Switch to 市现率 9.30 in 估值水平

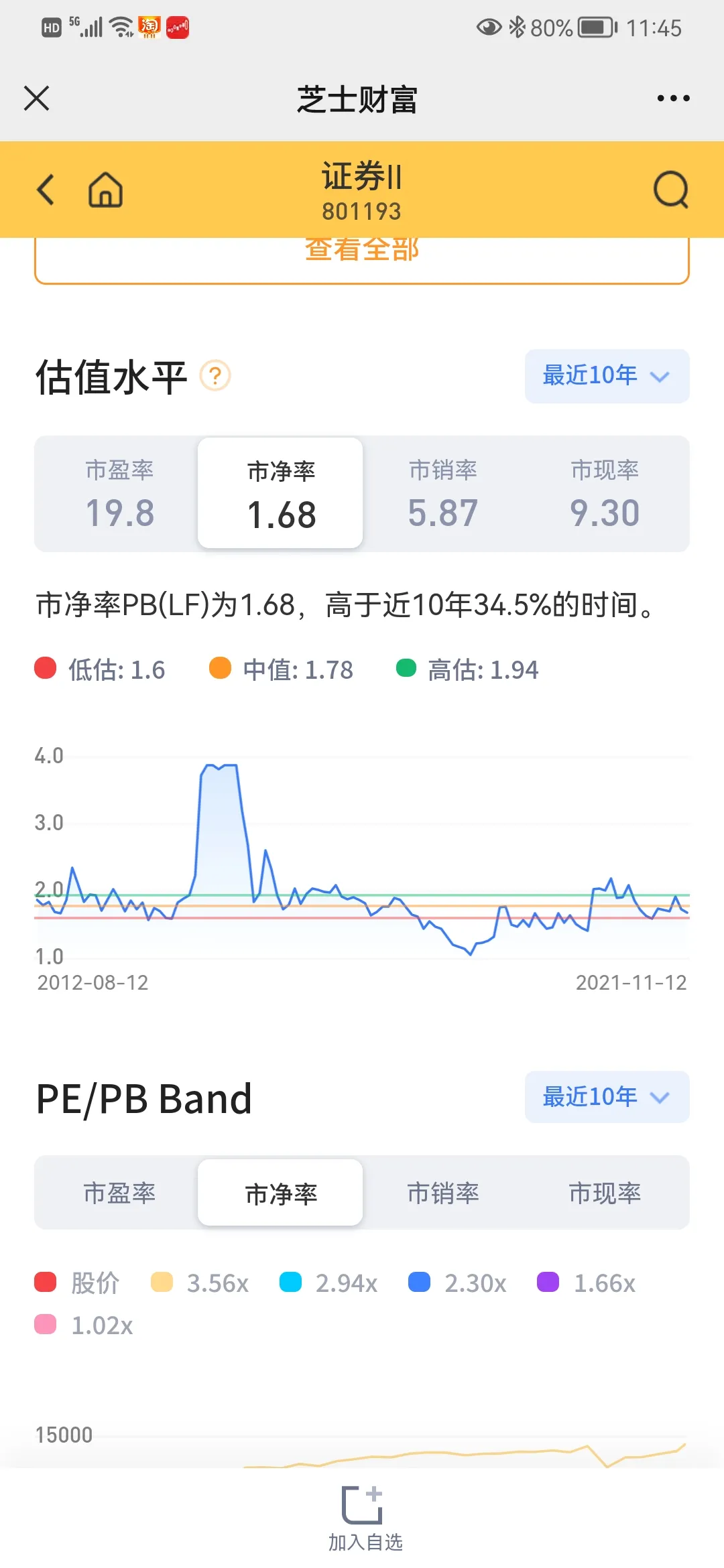click(x=605, y=494)
